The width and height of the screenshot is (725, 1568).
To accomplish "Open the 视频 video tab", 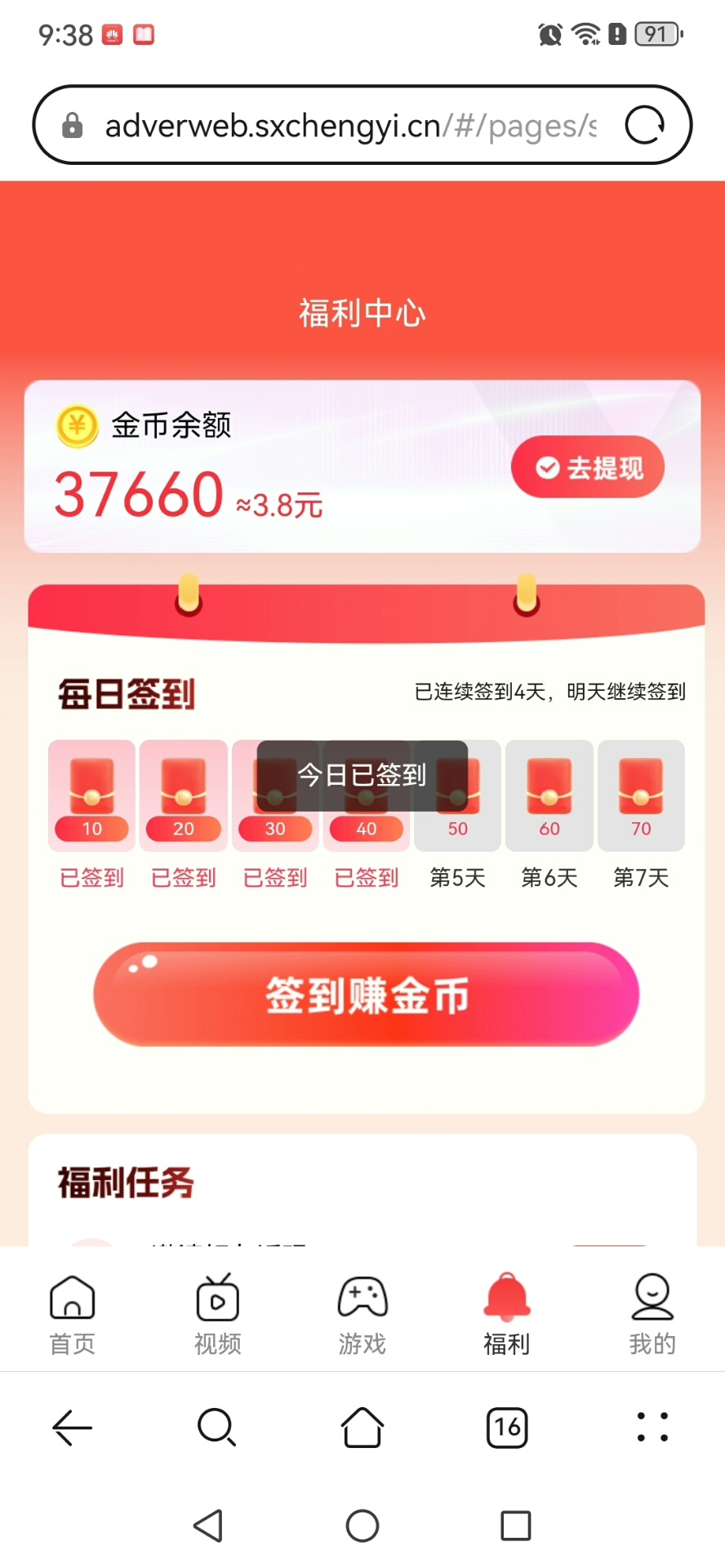I will point(217,1313).
